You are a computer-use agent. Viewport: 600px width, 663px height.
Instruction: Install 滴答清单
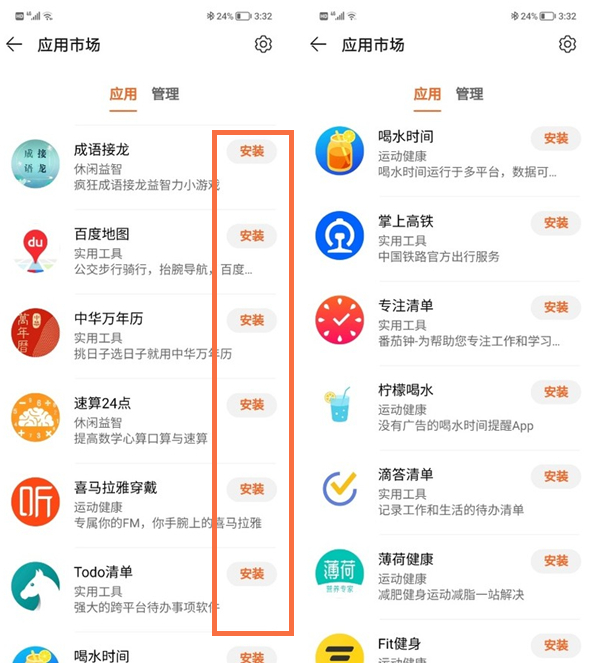(556, 477)
